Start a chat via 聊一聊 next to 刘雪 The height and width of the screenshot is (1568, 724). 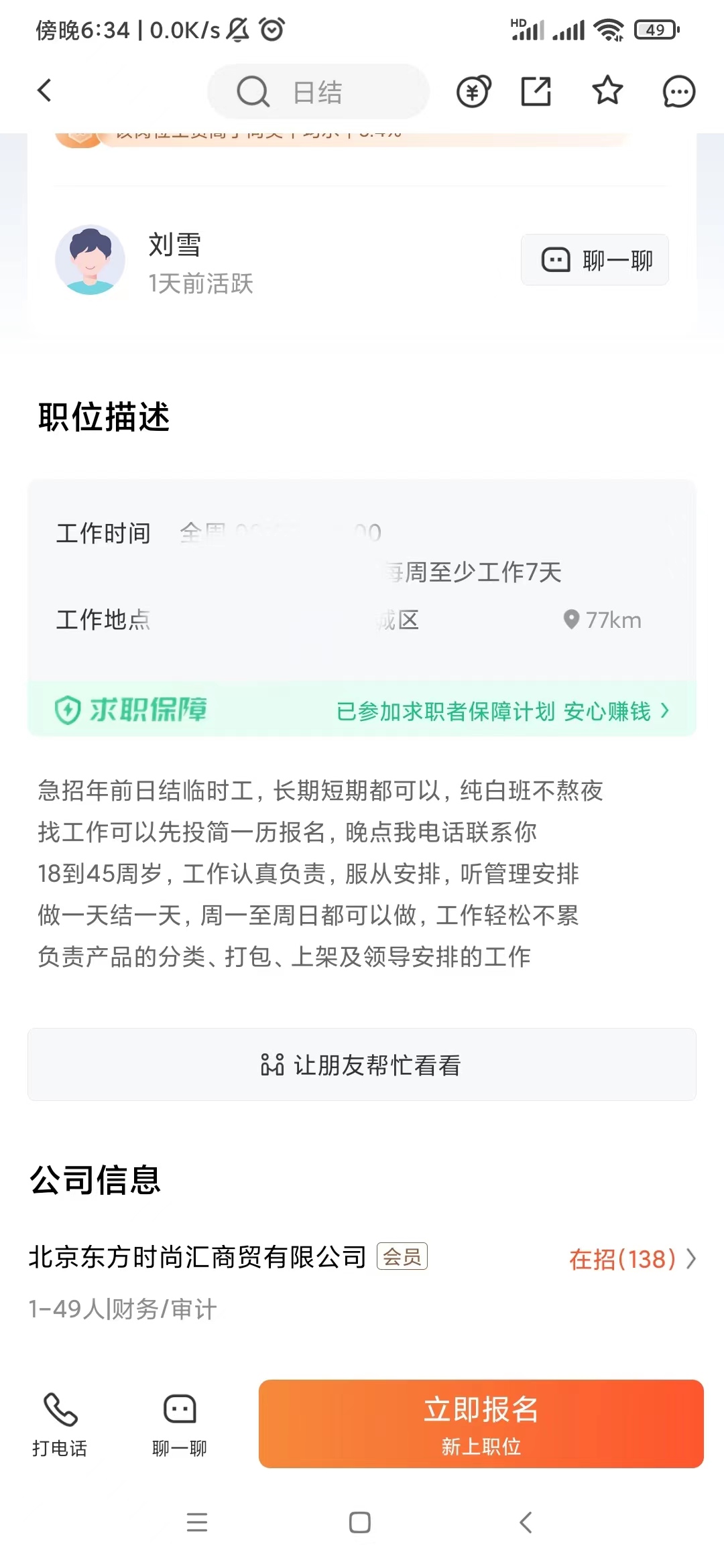tap(594, 260)
